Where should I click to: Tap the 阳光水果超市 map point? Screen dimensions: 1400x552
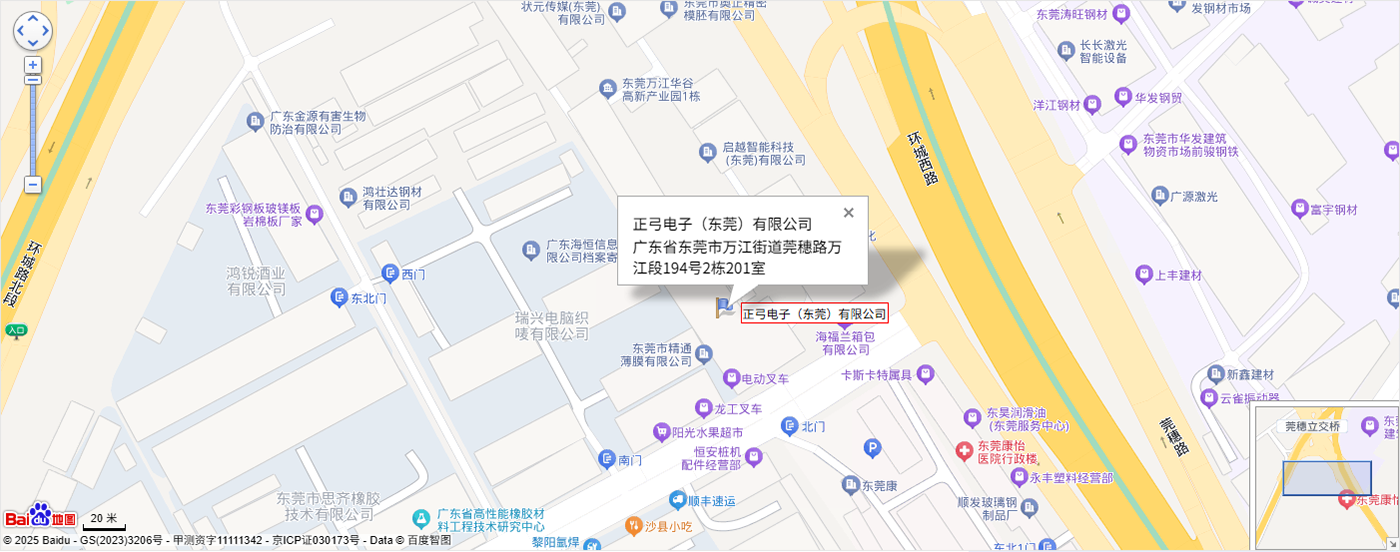point(661,432)
